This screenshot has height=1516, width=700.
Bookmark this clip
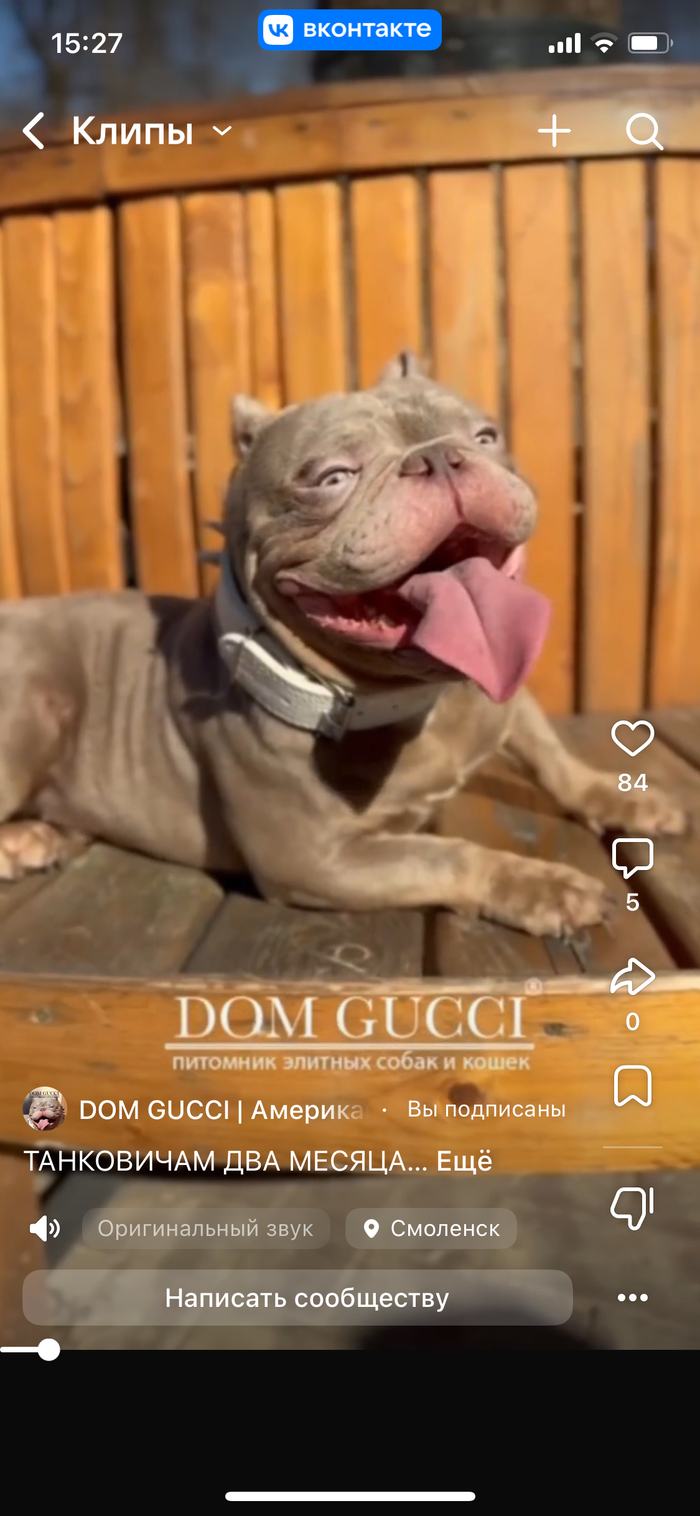click(x=632, y=1086)
